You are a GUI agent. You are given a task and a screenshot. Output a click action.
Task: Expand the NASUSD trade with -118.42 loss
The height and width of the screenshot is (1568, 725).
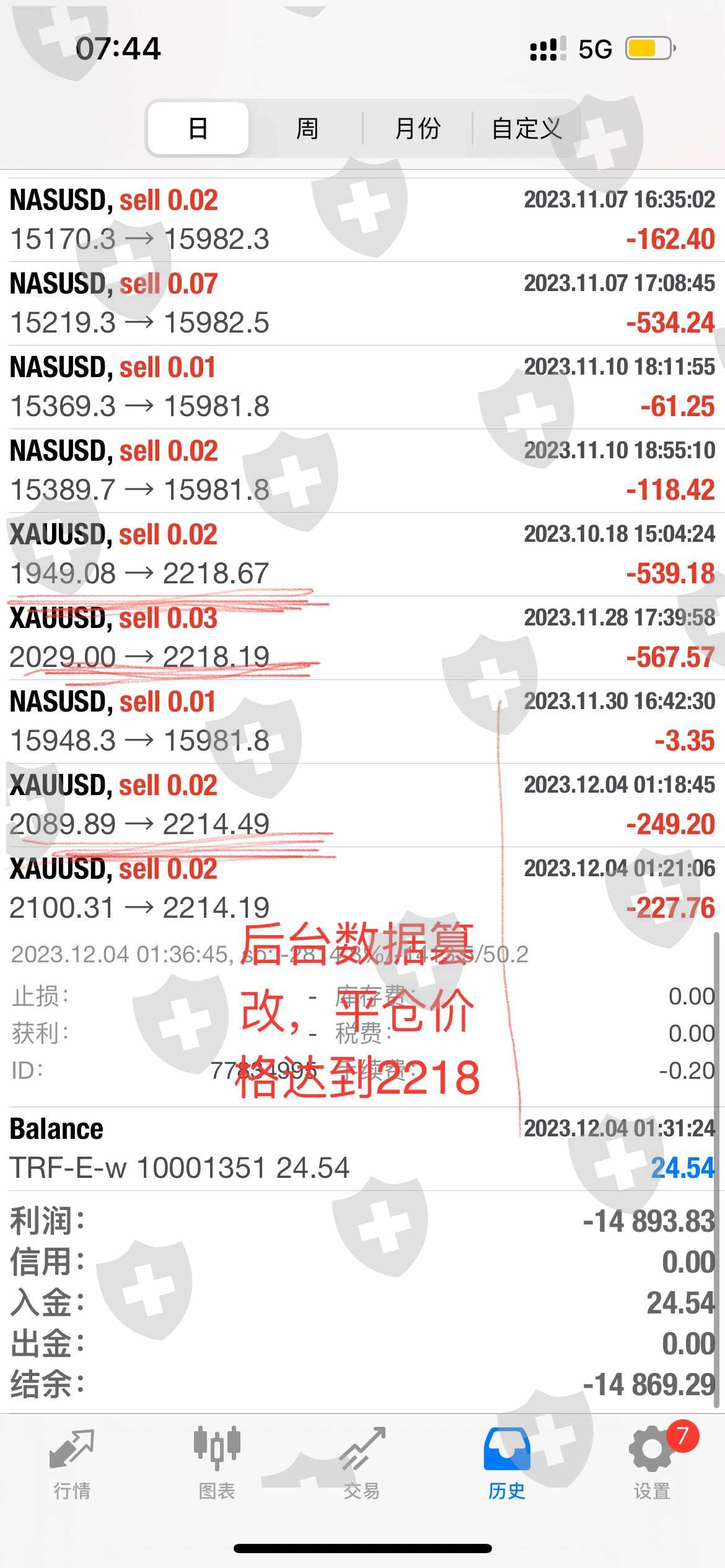[362, 471]
